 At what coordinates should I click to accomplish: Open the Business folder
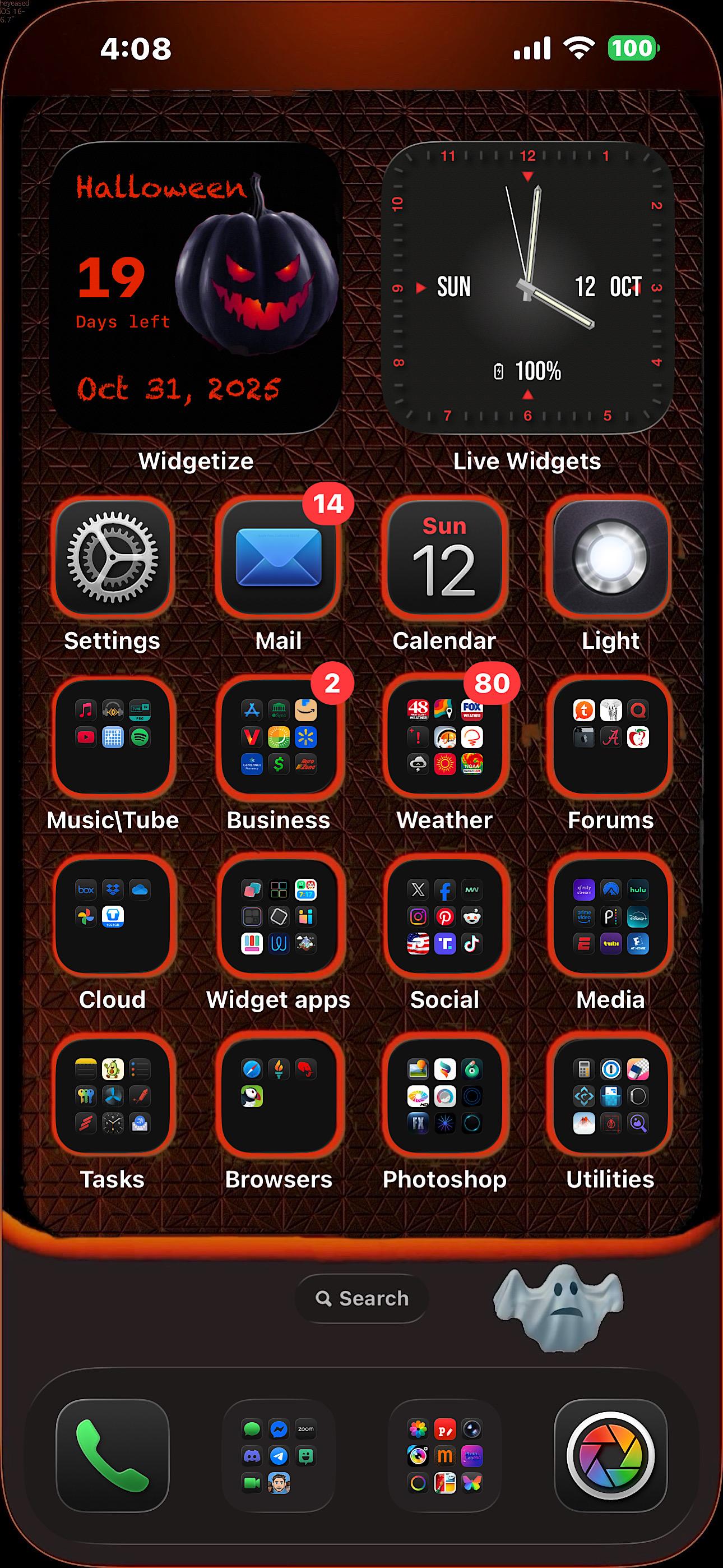(279, 736)
